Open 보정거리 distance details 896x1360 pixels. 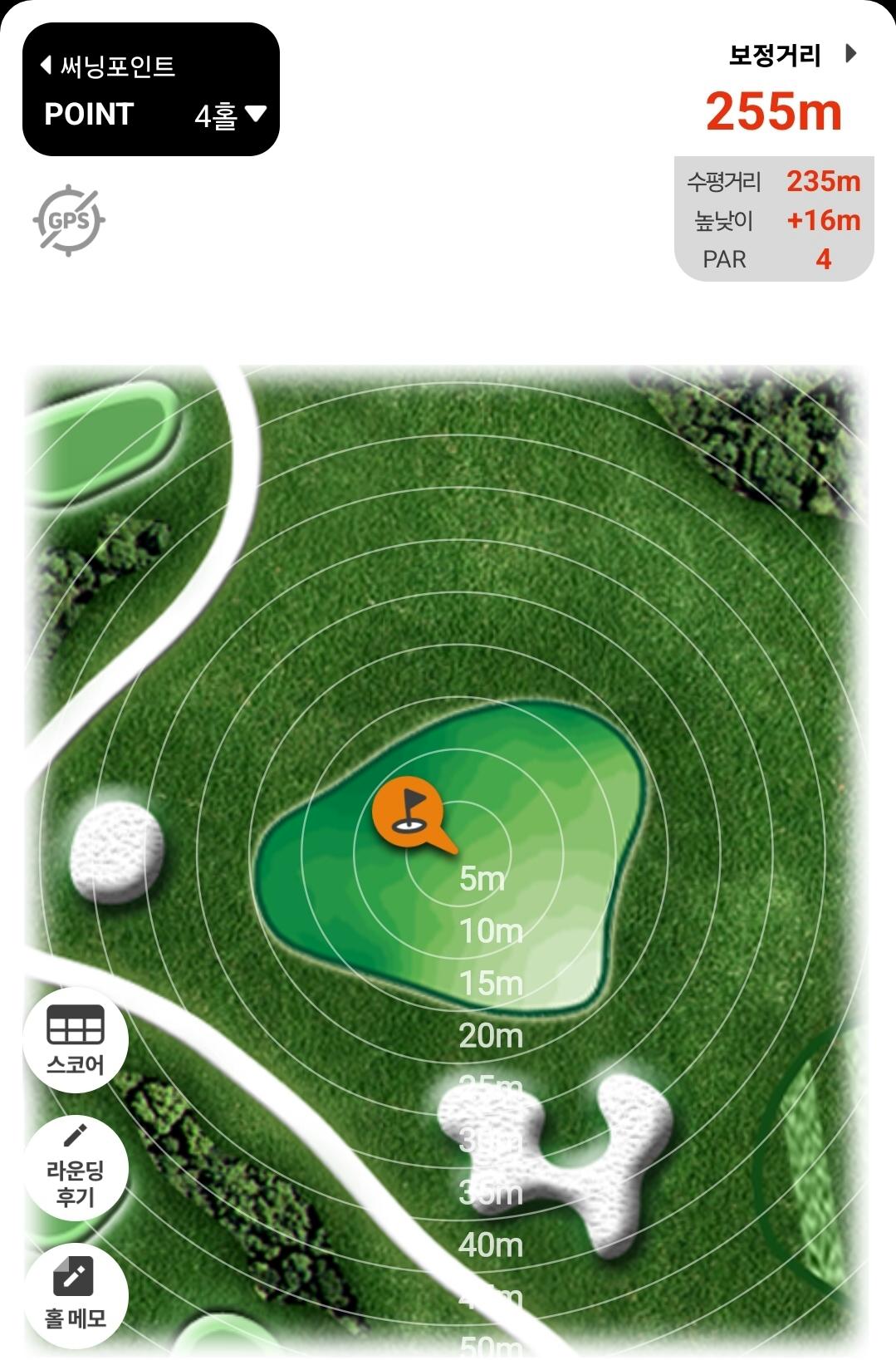(x=791, y=56)
